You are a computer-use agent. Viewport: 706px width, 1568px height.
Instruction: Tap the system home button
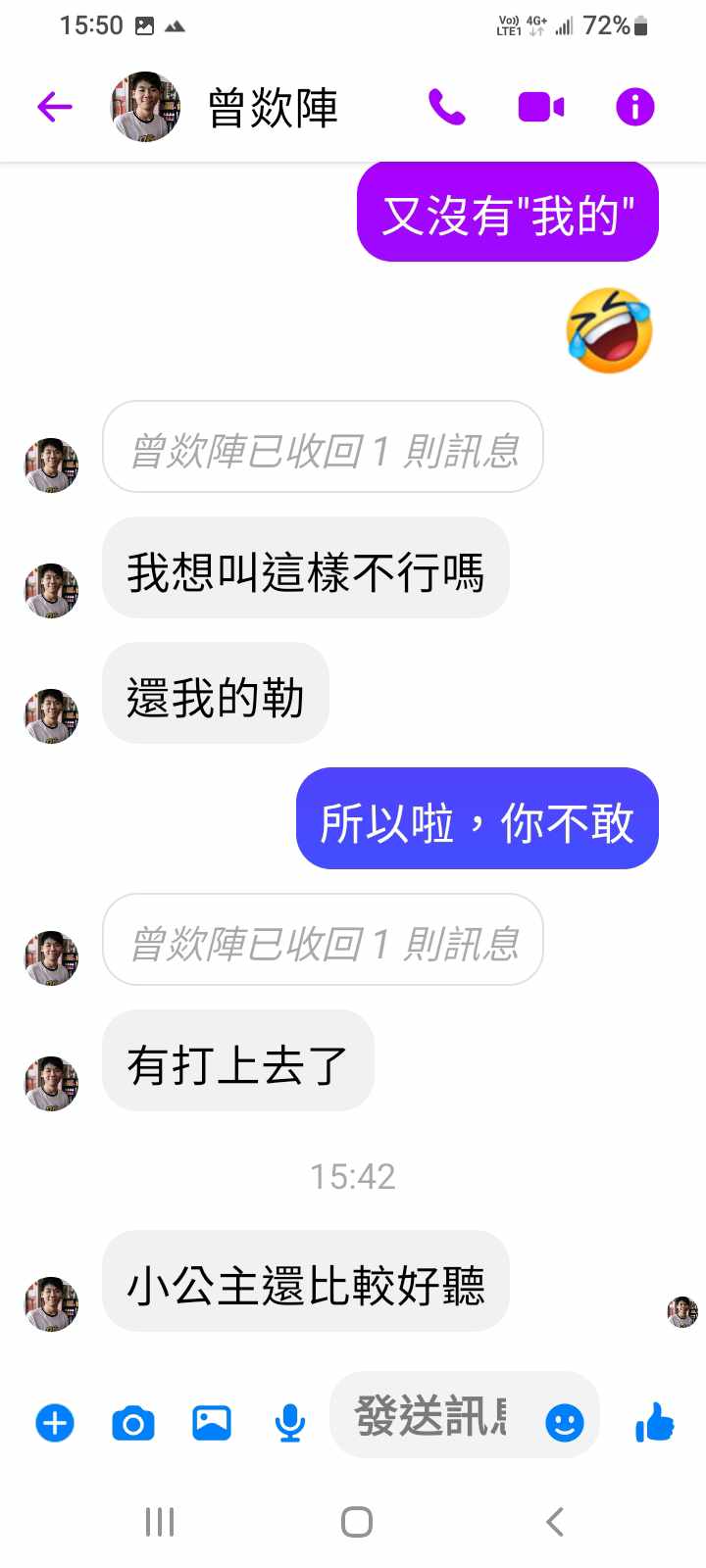356,1522
